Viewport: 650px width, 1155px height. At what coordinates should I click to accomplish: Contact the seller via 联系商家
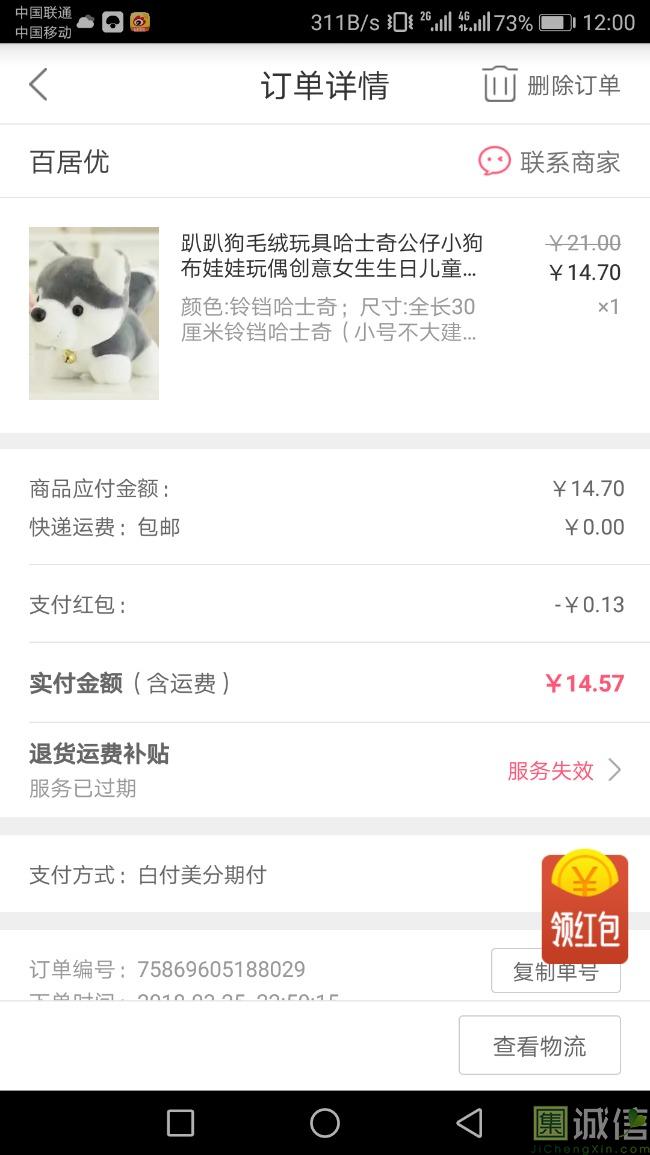point(549,162)
